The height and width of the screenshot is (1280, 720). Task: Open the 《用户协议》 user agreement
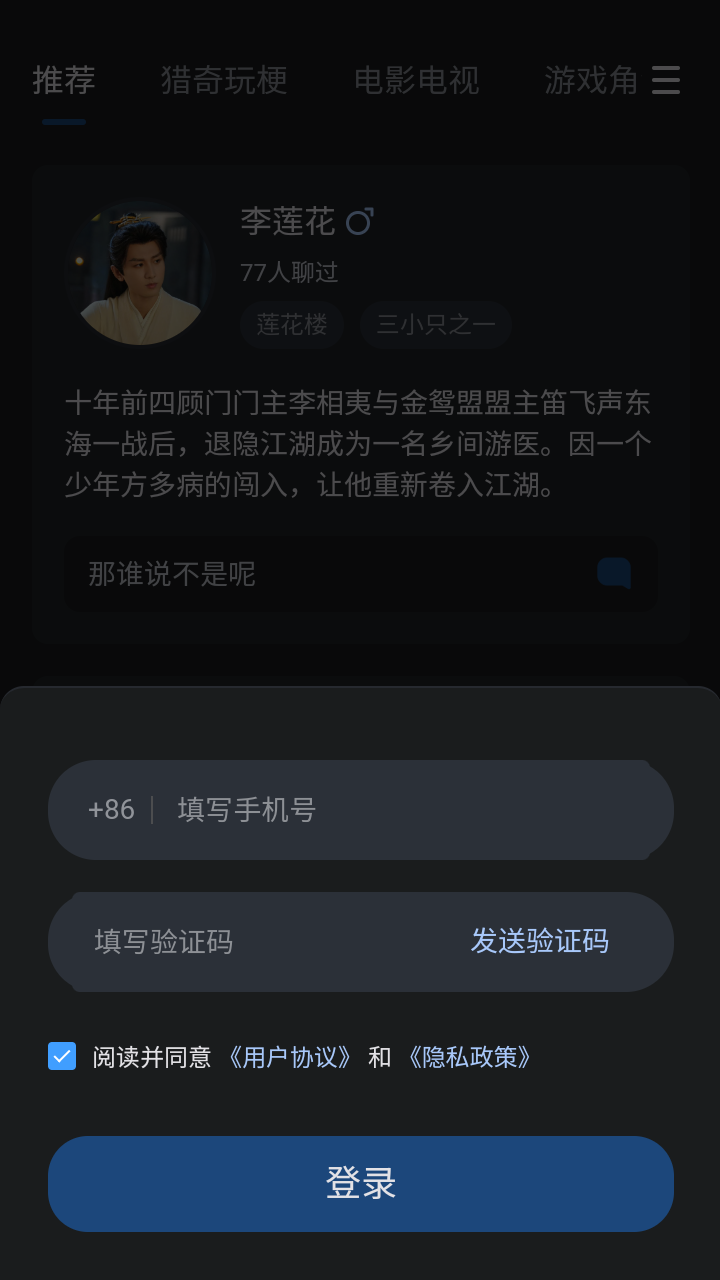click(x=288, y=1057)
